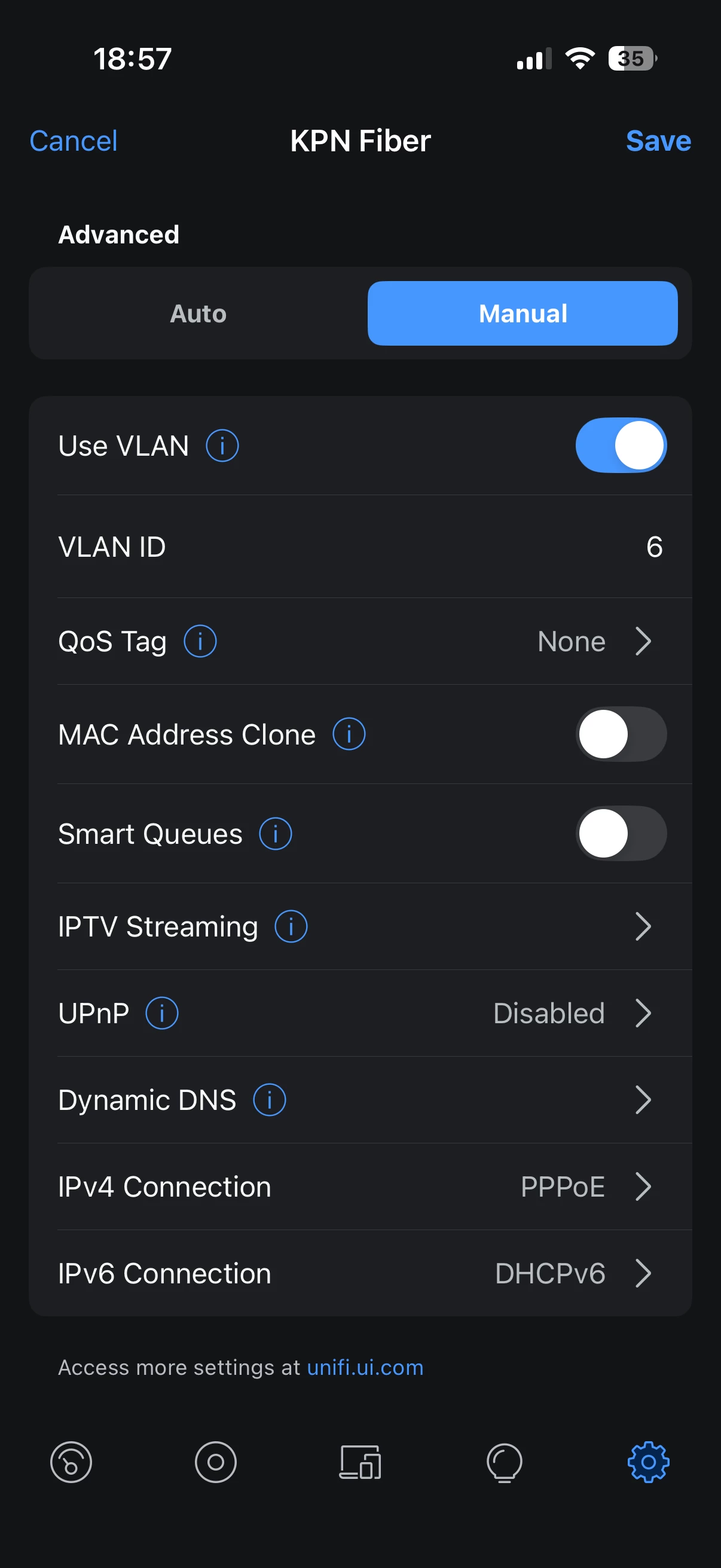This screenshot has width=721, height=1568.
Task: Open the settings gear tab
Action: pyautogui.click(x=649, y=1462)
